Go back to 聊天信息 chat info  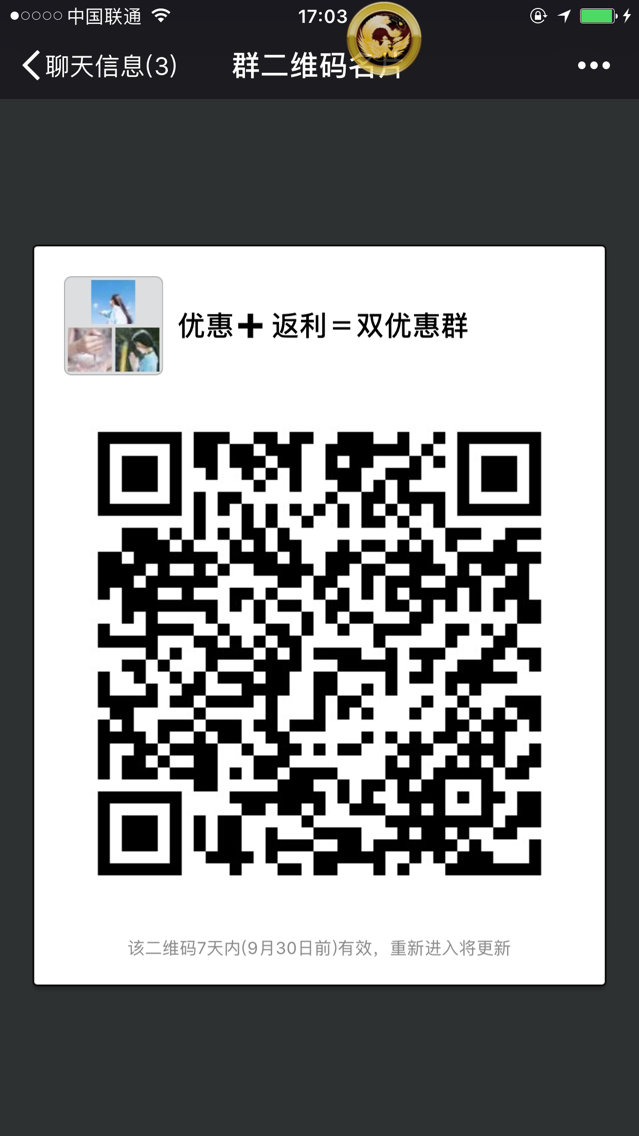pyautogui.click(x=98, y=66)
